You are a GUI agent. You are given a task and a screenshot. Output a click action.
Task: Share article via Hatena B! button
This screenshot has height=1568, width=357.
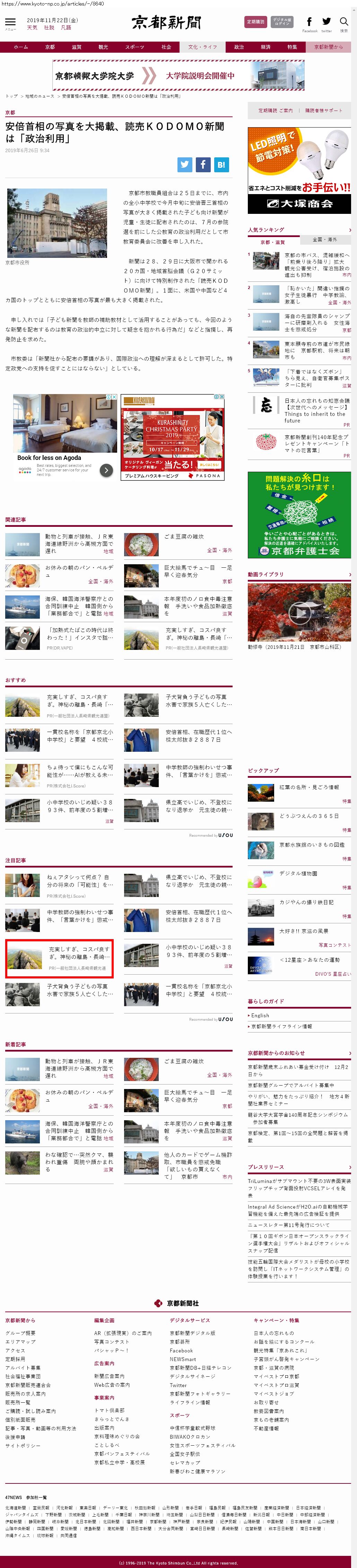[221, 164]
